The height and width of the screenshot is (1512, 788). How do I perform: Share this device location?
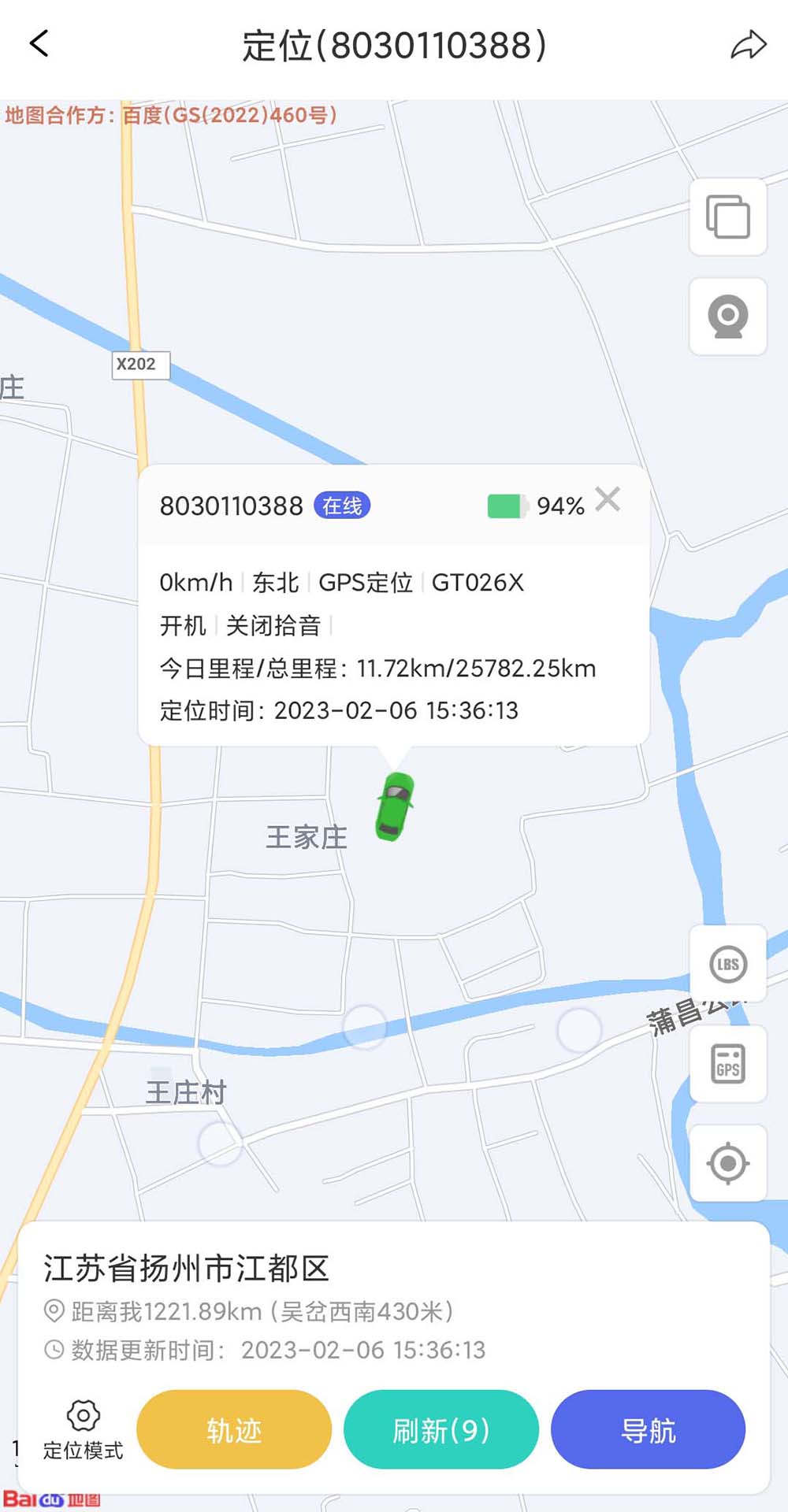pos(748,45)
